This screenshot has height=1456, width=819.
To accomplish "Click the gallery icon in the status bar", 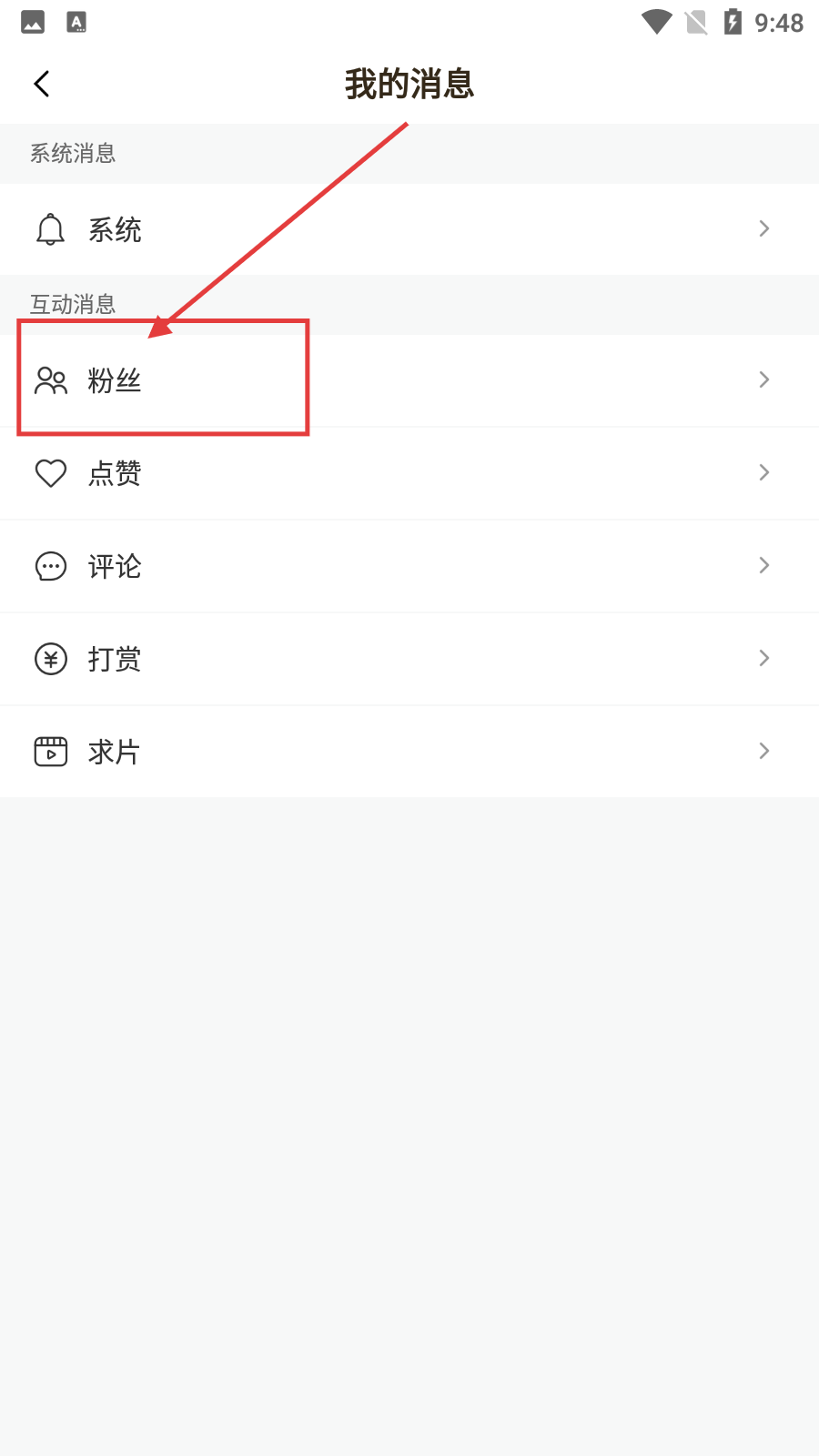I will pyautogui.click(x=32, y=21).
